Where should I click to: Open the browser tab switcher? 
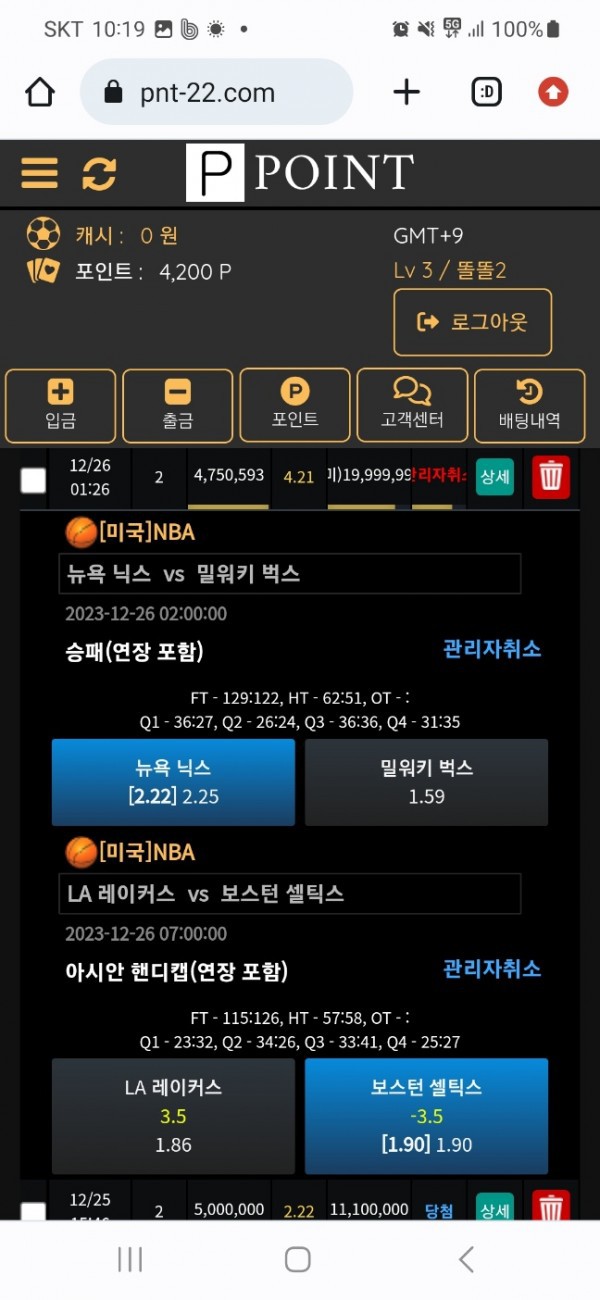486,93
